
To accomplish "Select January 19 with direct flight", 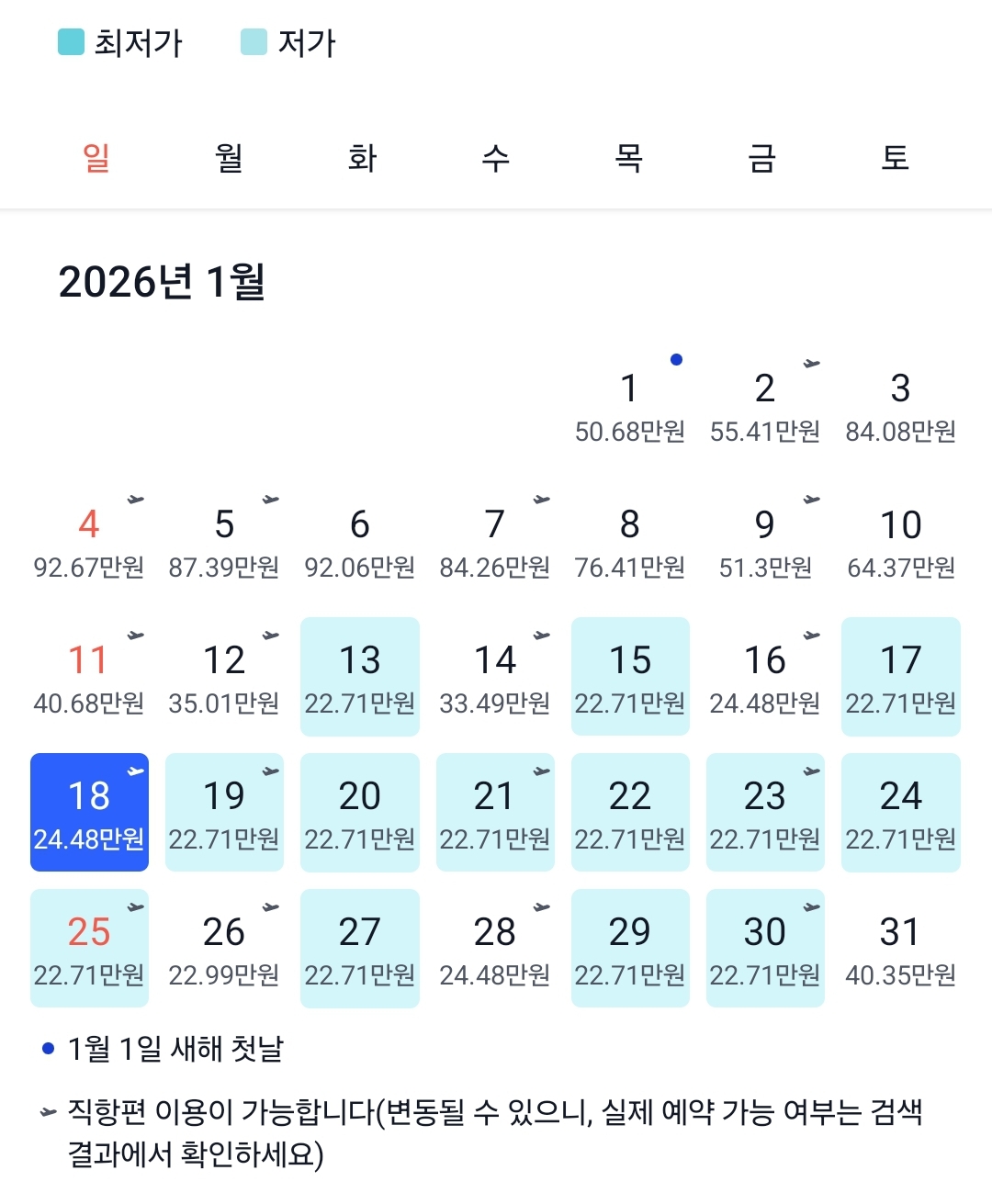I will (224, 813).
